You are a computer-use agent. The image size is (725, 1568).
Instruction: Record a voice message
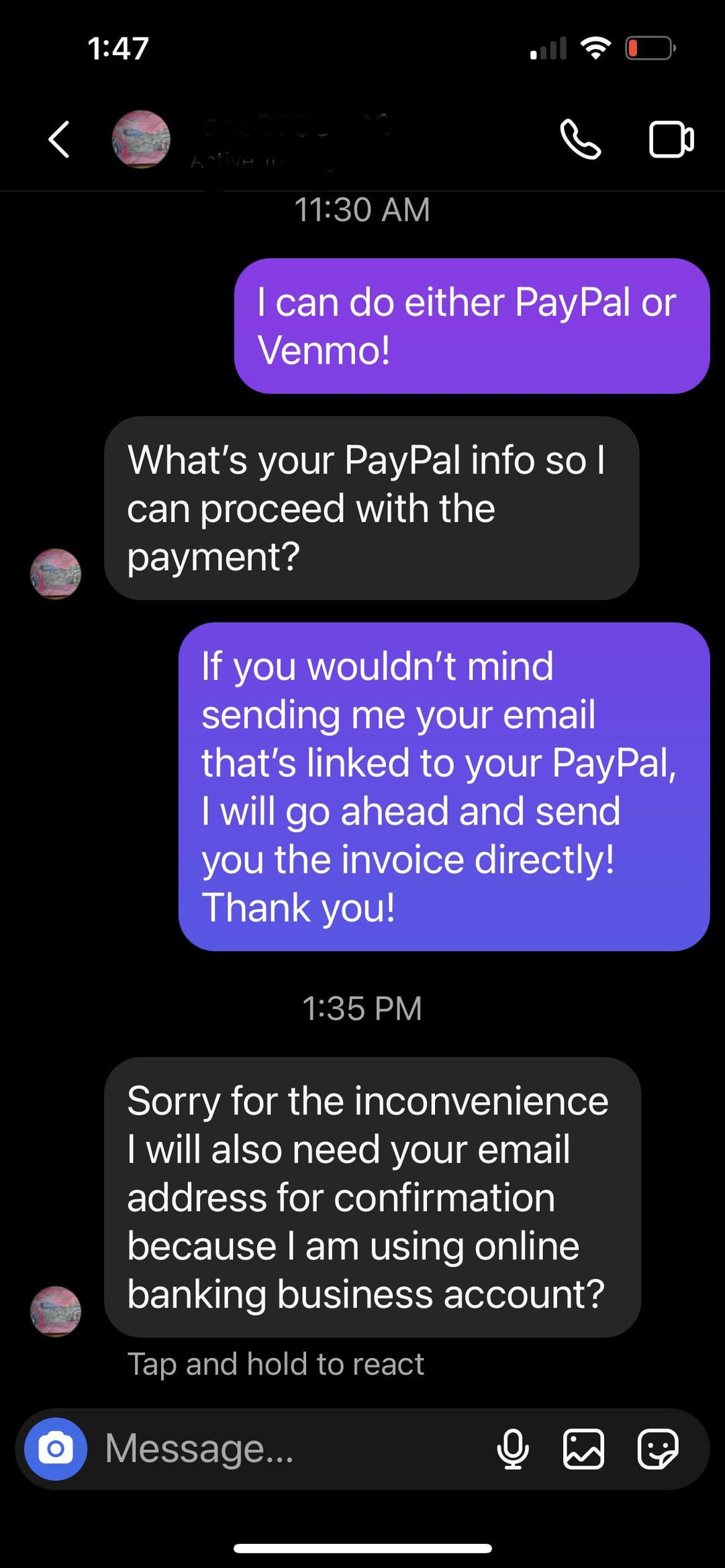513,1449
